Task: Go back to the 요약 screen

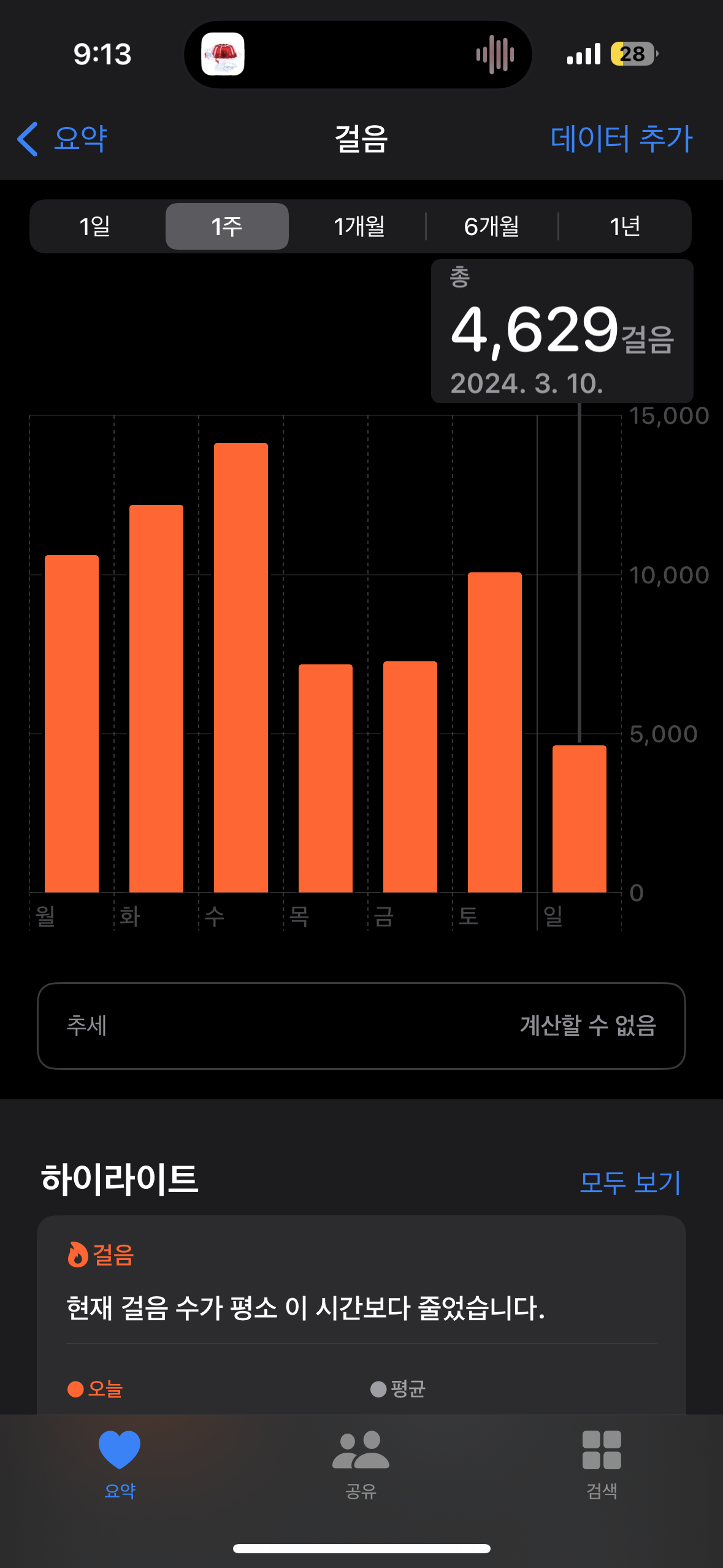Action: pos(63,139)
